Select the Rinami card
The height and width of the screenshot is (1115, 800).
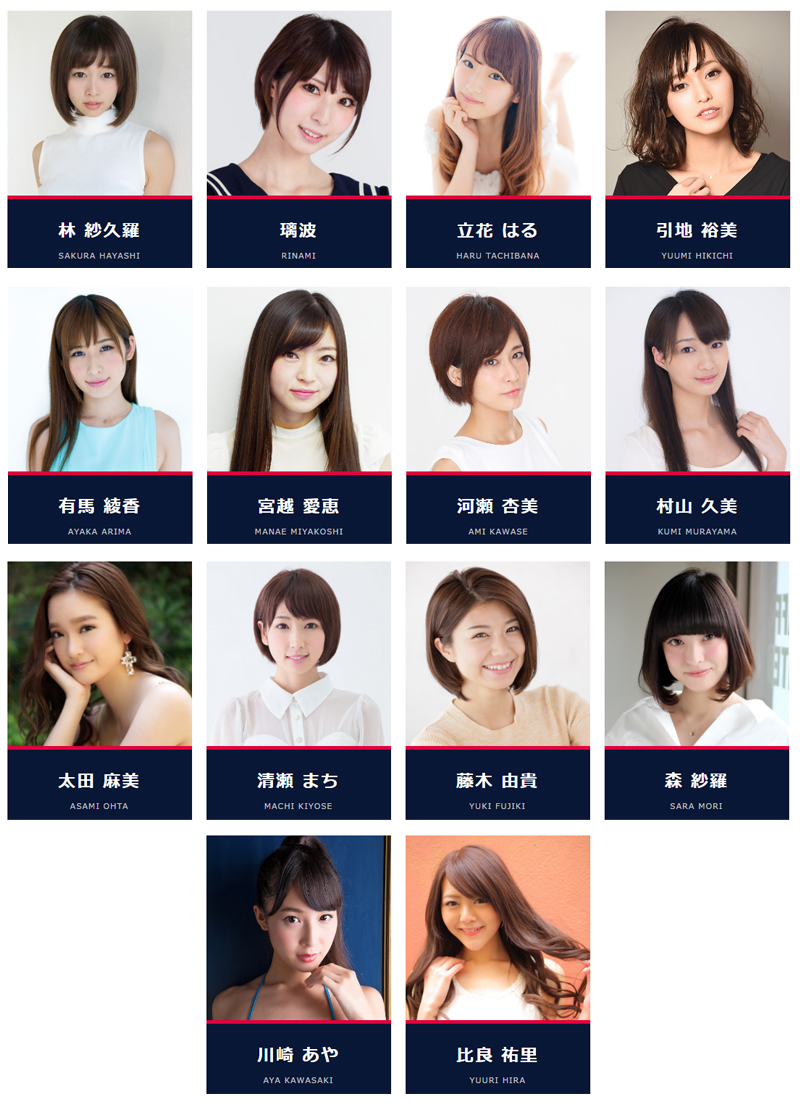tap(298, 139)
